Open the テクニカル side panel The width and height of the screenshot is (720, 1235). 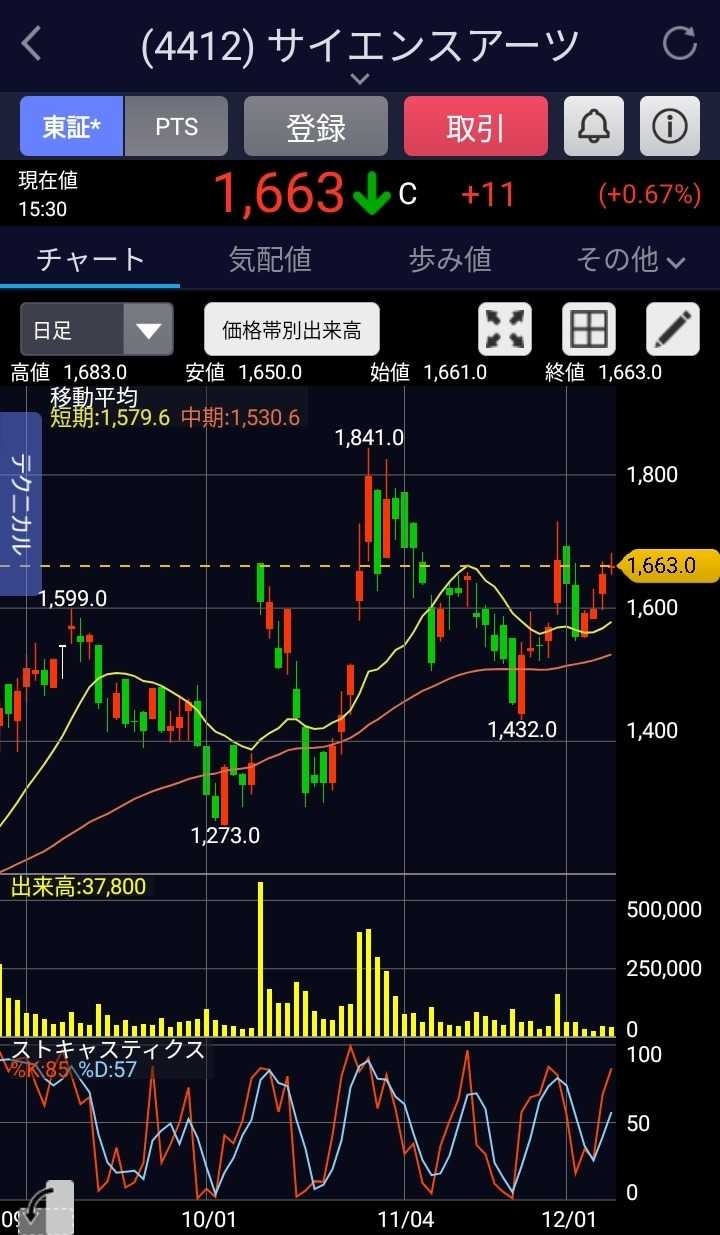pos(21,503)
